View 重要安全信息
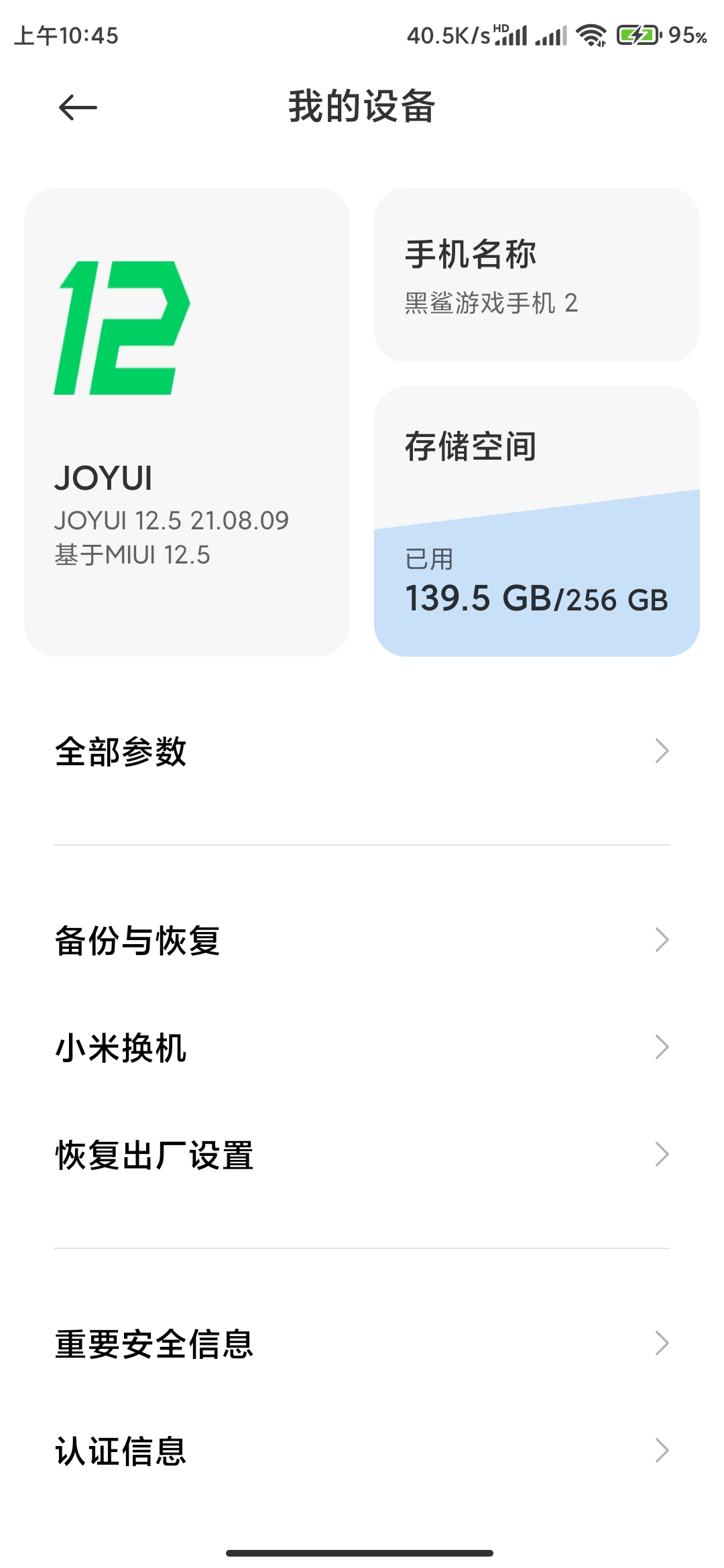724x1568 pixels. (x=362, y=1344)
